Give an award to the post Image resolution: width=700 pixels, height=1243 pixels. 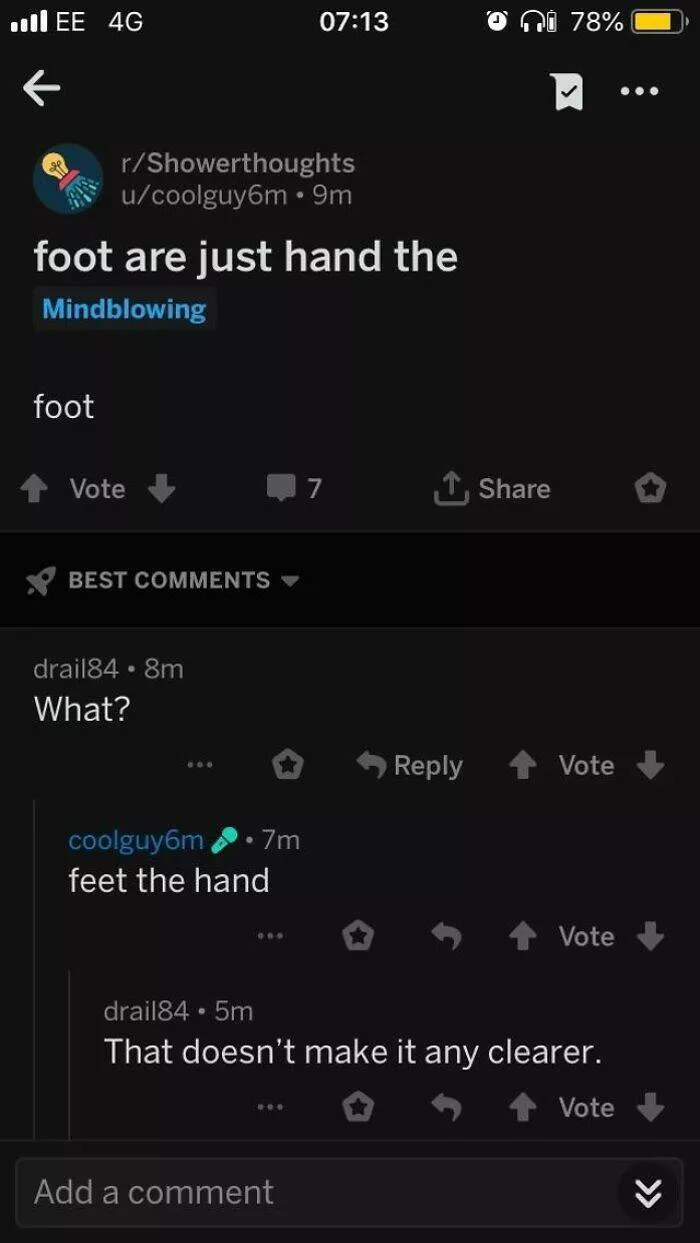tap(650, 489)
